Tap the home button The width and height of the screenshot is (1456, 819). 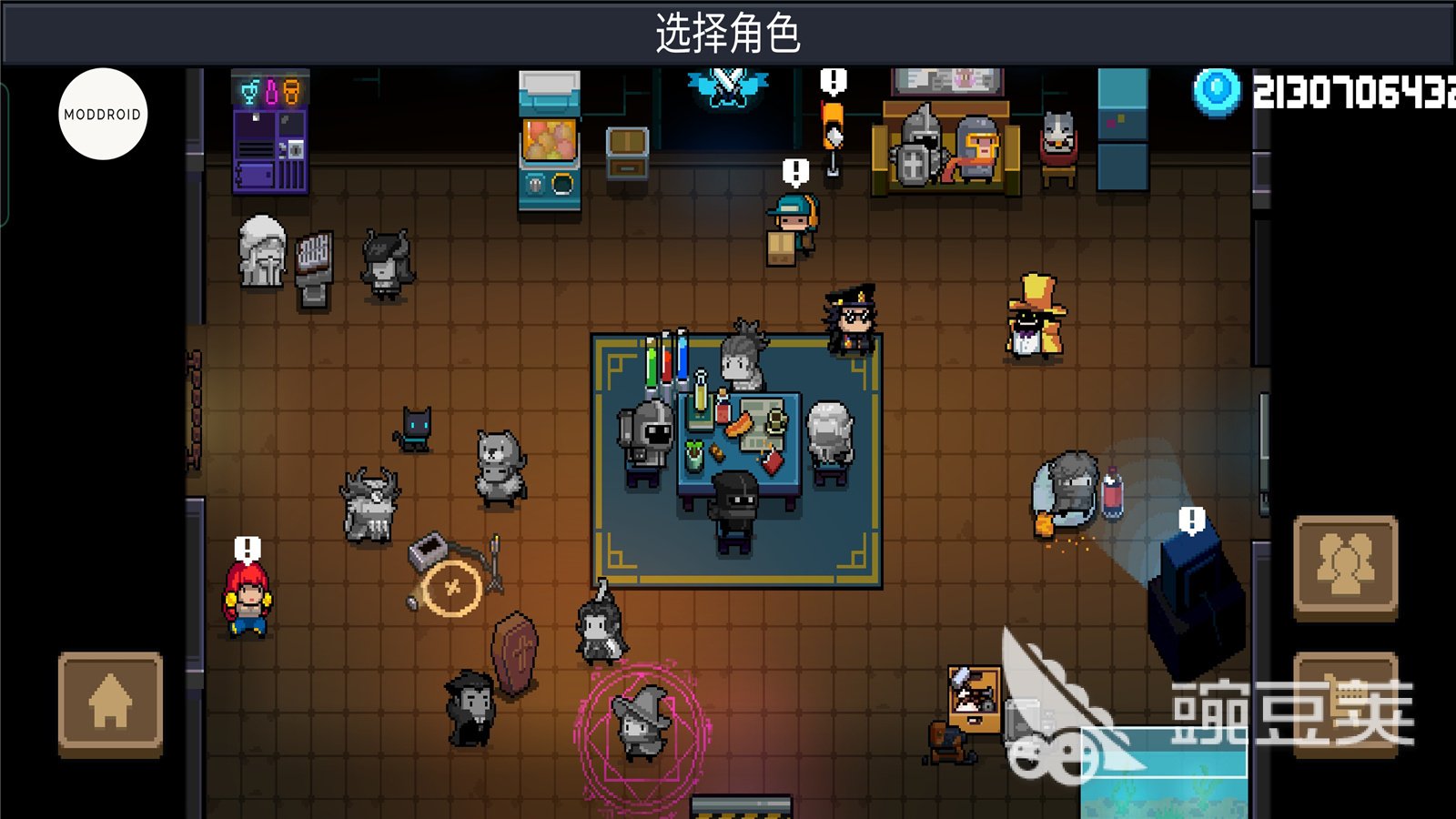[110, 702]
